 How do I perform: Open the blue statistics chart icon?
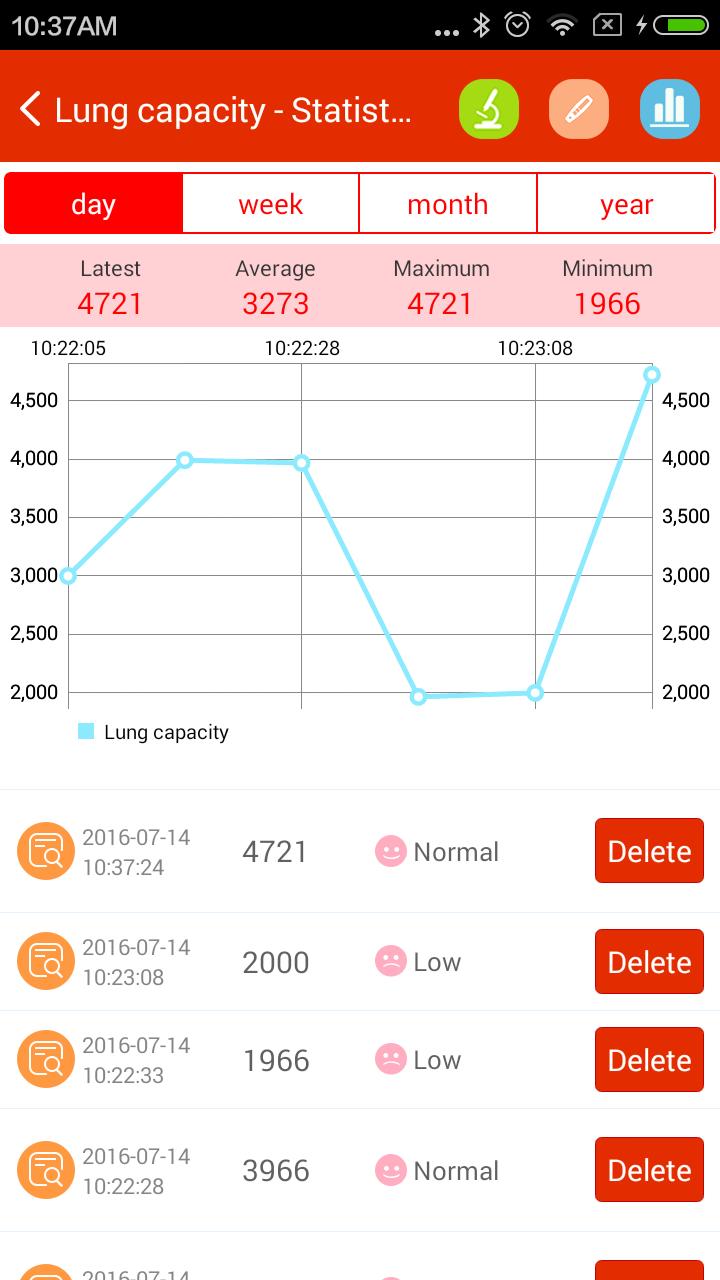[669, 109]
